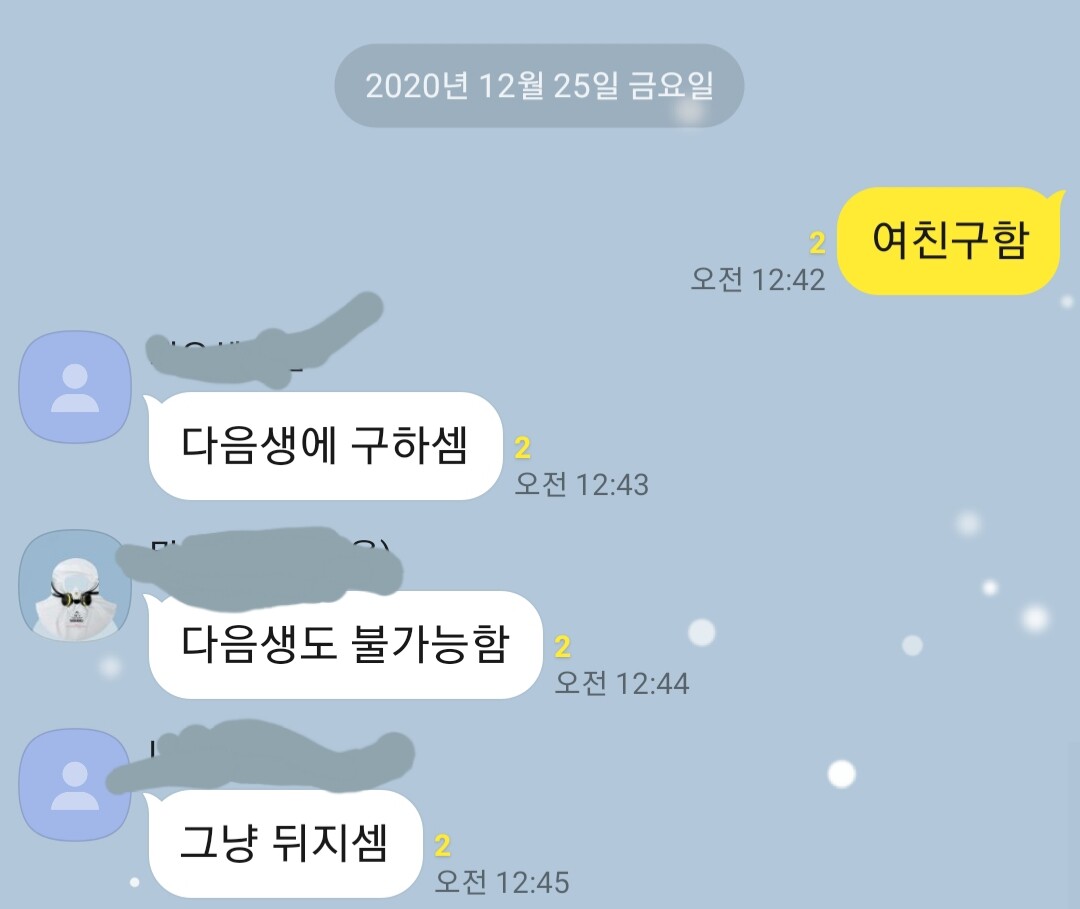Viewport: 1080px width, 909px height.
Task: Open profile of sender of '다음생에 구하셈'
Action: click(x=75, y=387)
